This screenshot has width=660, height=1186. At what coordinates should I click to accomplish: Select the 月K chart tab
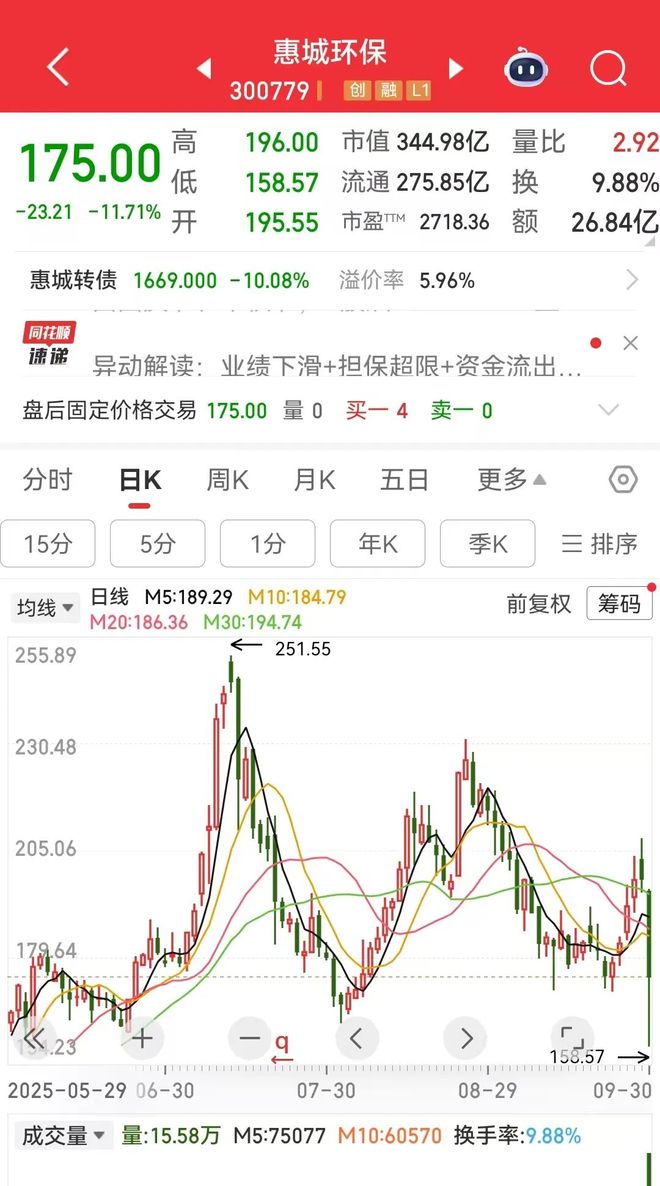pyautogui.click(x=314, y=480)
